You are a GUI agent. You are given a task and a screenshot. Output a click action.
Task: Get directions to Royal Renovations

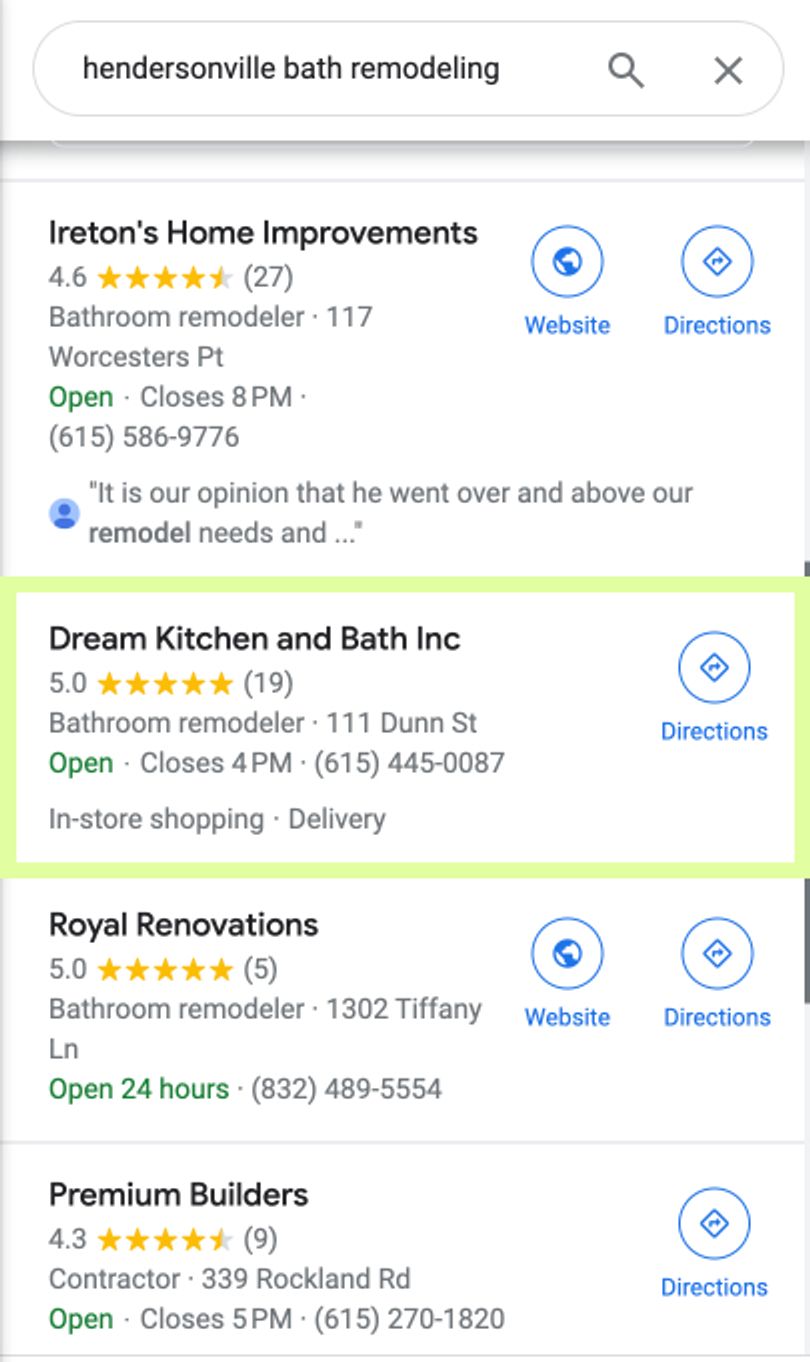click(717, 955)
